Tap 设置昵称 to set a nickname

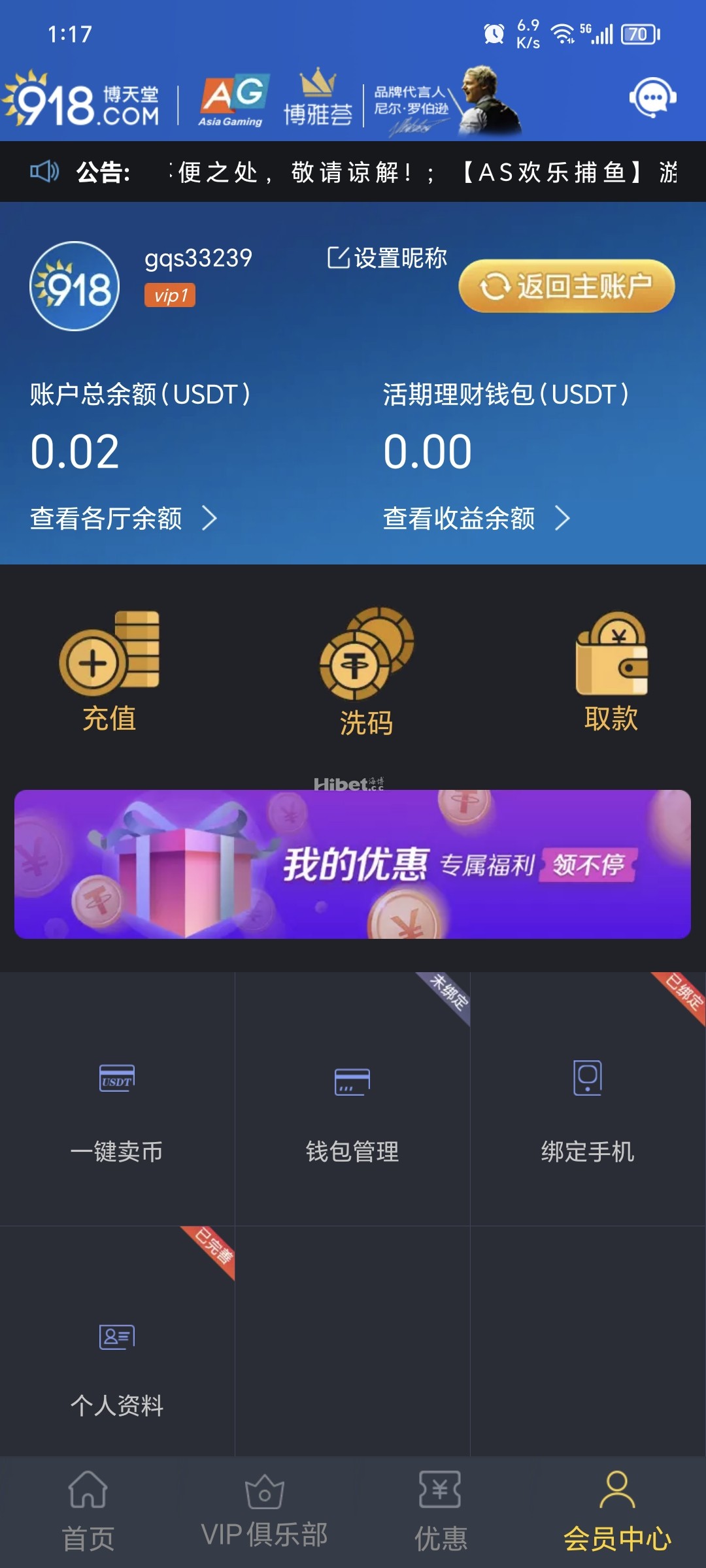click(388, 258)
